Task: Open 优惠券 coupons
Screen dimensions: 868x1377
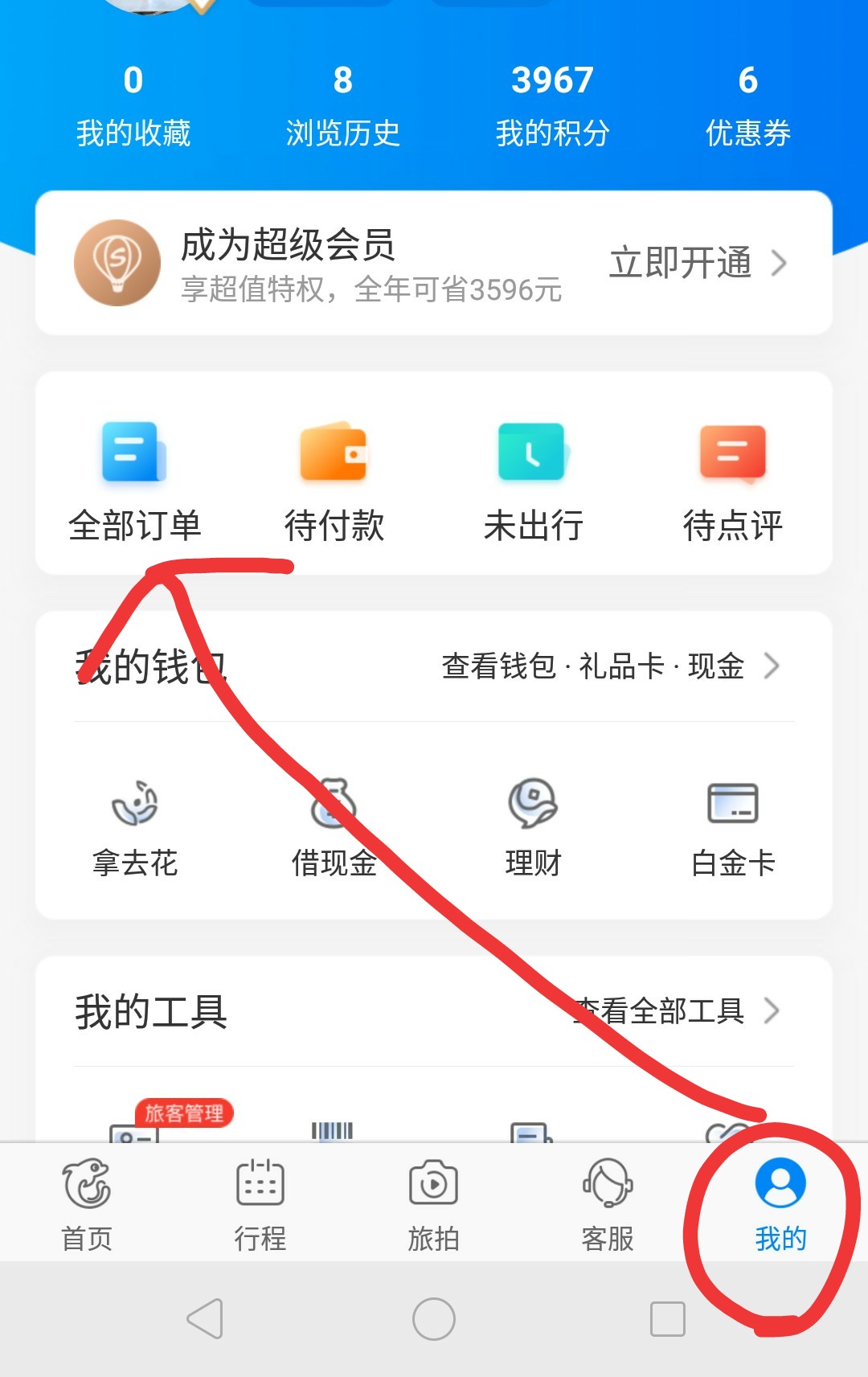Action: [747, 106]
